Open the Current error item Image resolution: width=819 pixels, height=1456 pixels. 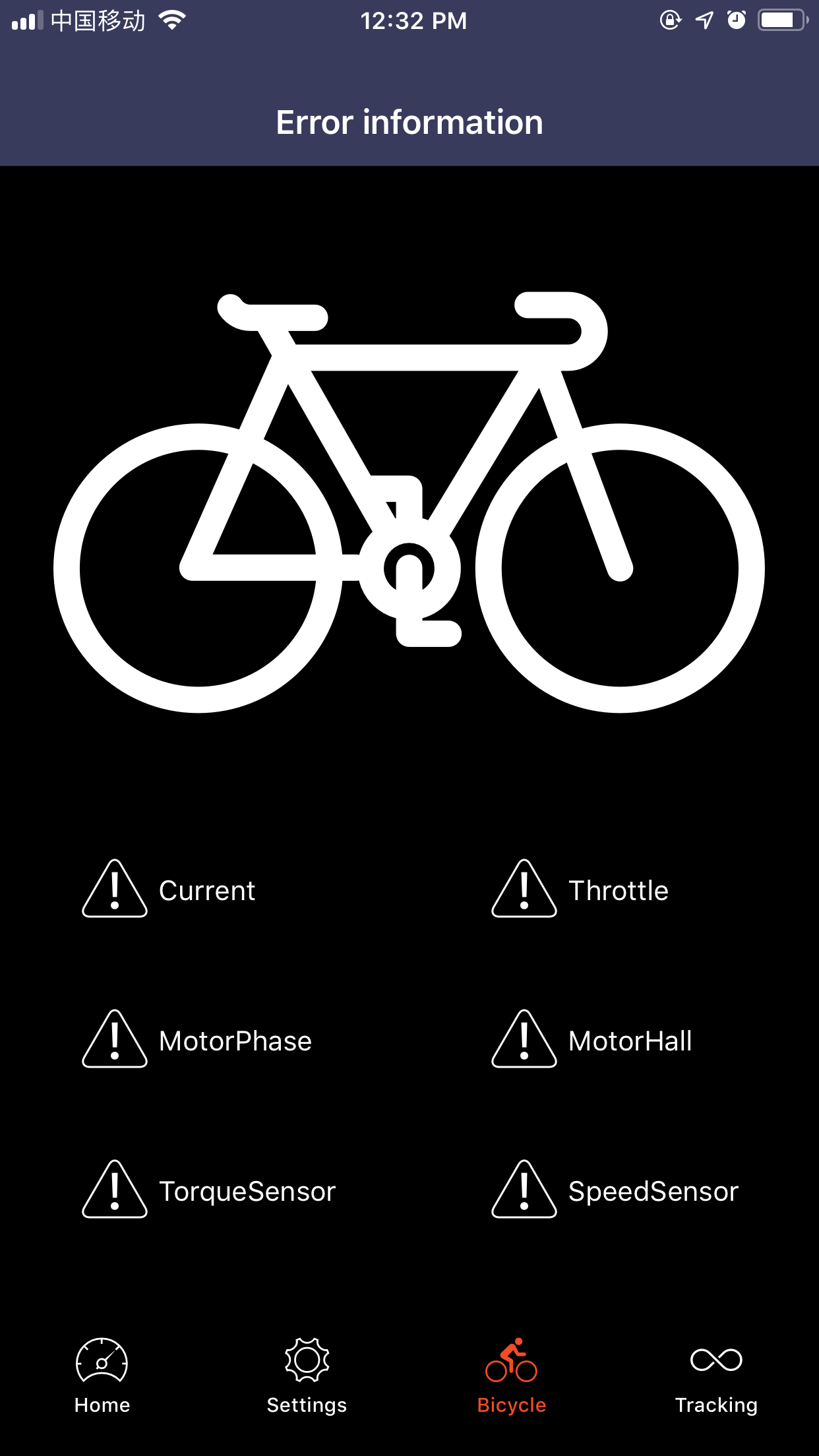[169, 890]
